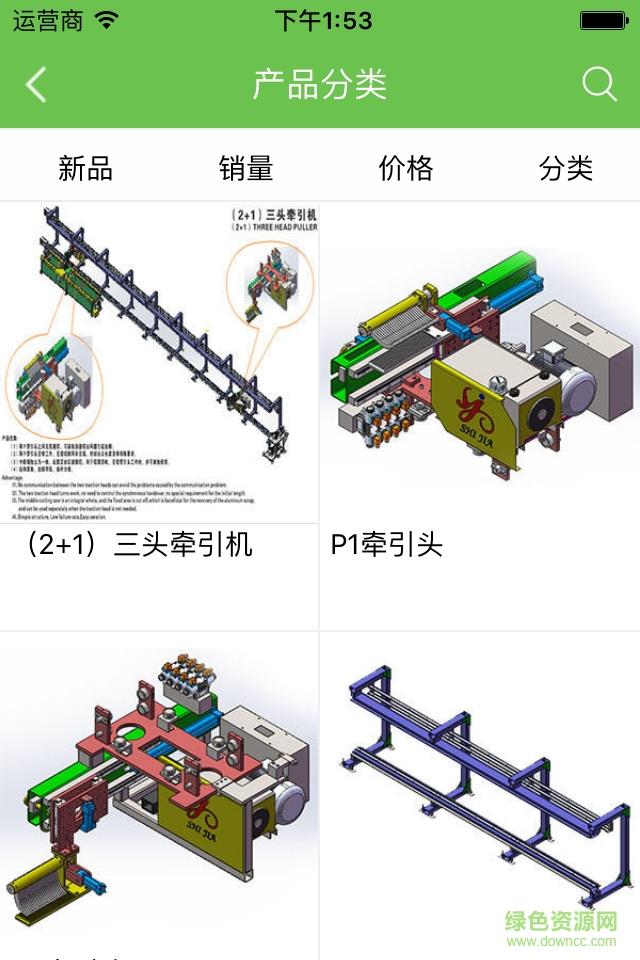Open the search magnifier icon
This screenshot has width=640, height=960.
click(x=599, y=85)
